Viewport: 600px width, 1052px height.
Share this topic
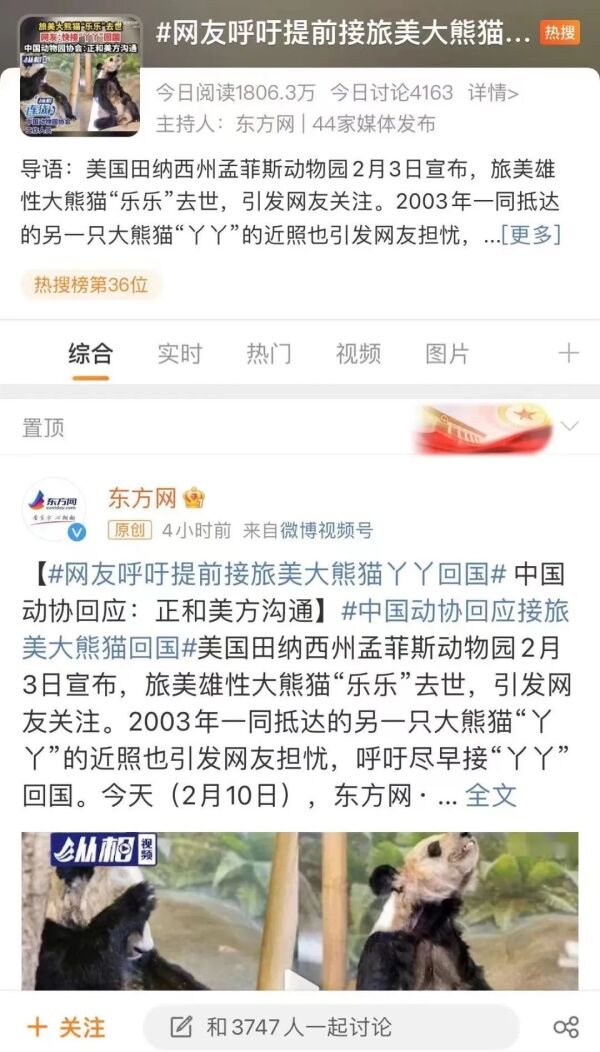pyautogui.click(x=566, y=1027)
